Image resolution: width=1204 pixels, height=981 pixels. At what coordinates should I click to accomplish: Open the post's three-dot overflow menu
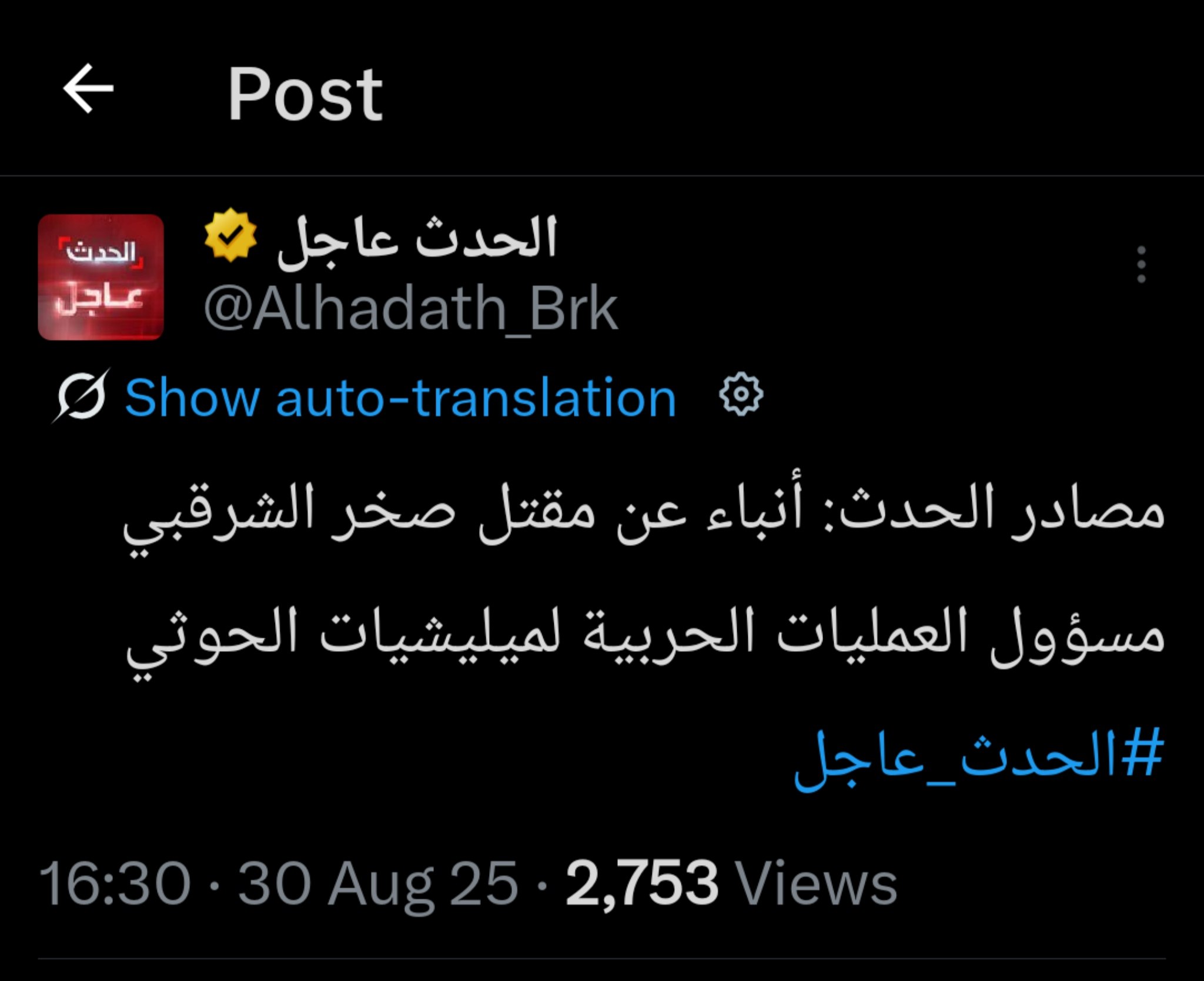pyautogui.click(x=1141, y=265)
